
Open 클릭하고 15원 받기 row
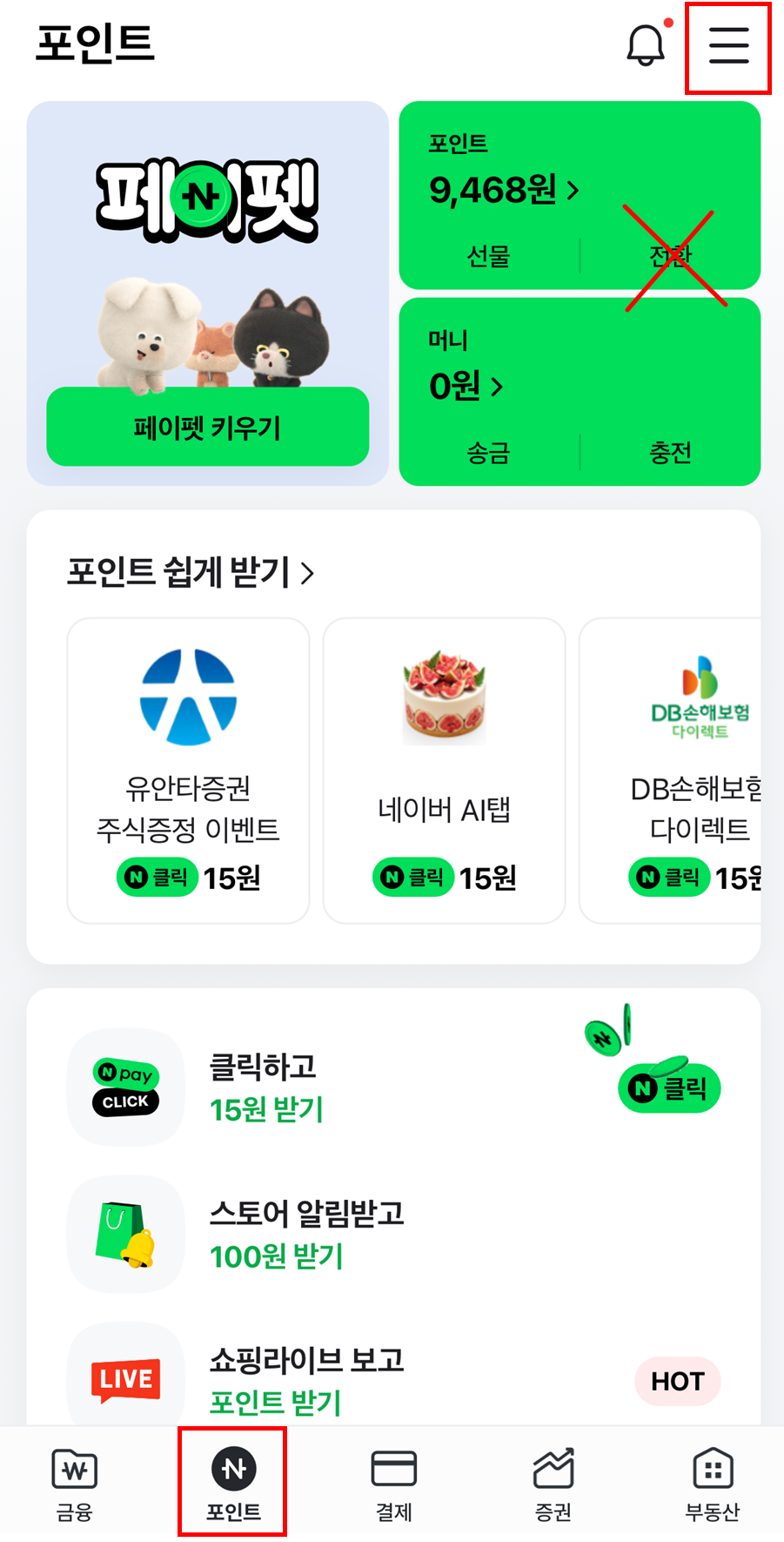tap(393, 1087)
